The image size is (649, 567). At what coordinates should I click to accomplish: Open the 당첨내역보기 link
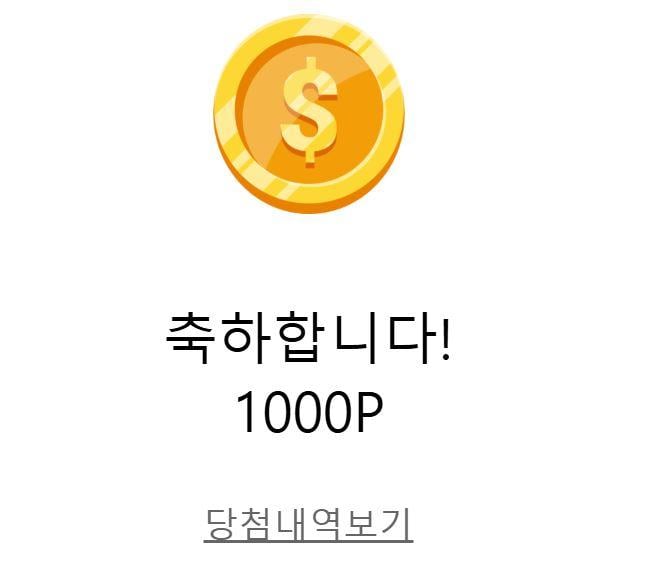pos(308,522)
